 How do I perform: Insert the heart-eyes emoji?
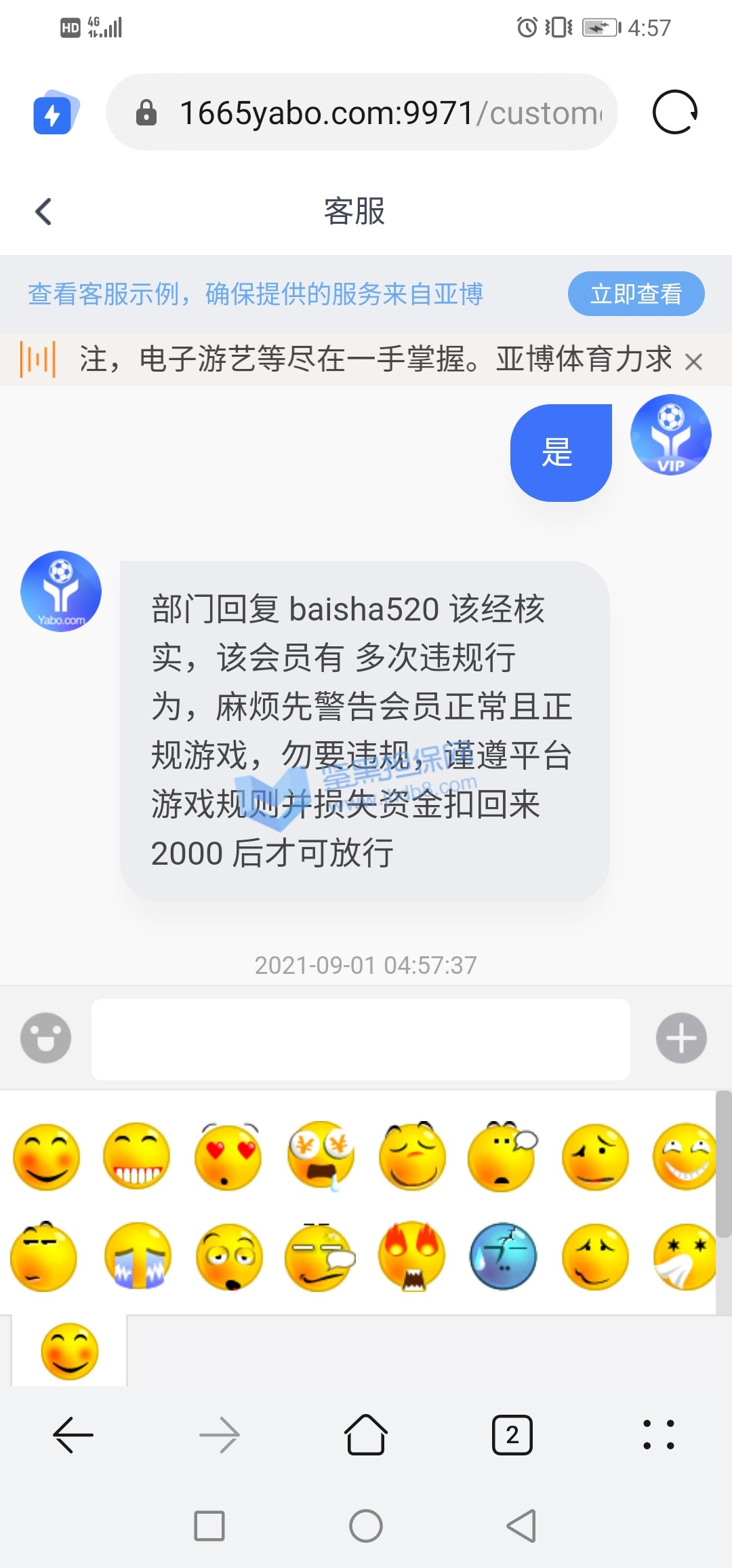point(228,1156)
